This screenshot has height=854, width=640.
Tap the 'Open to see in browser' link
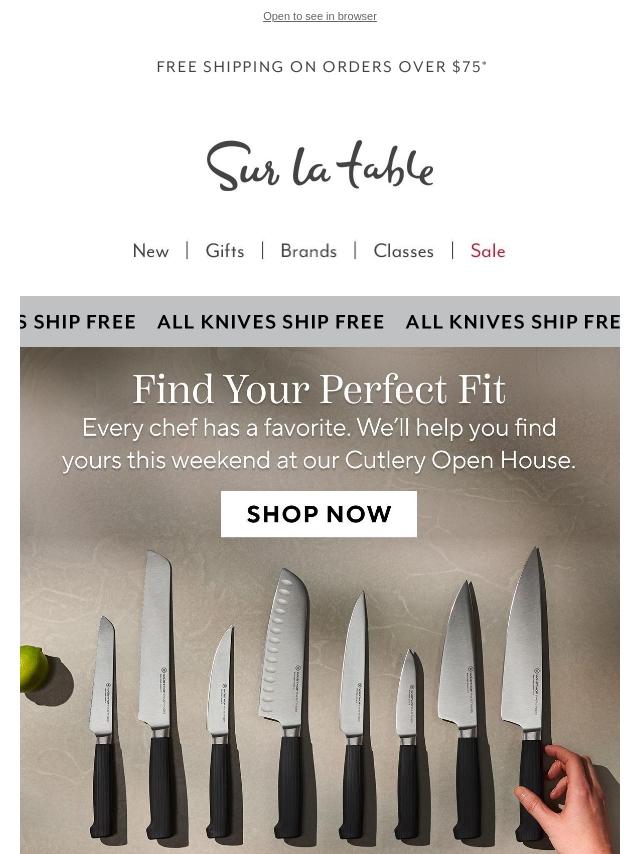point(320,16)
